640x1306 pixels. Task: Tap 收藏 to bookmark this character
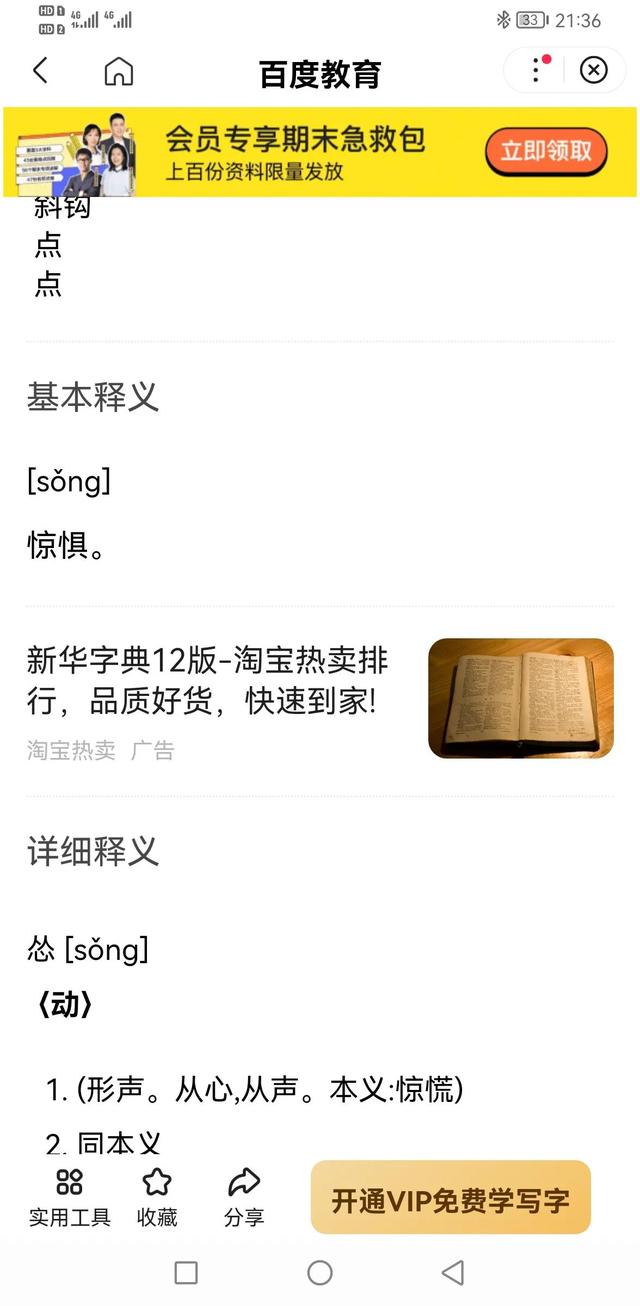pyautogui.click(x=157, y=1198)
